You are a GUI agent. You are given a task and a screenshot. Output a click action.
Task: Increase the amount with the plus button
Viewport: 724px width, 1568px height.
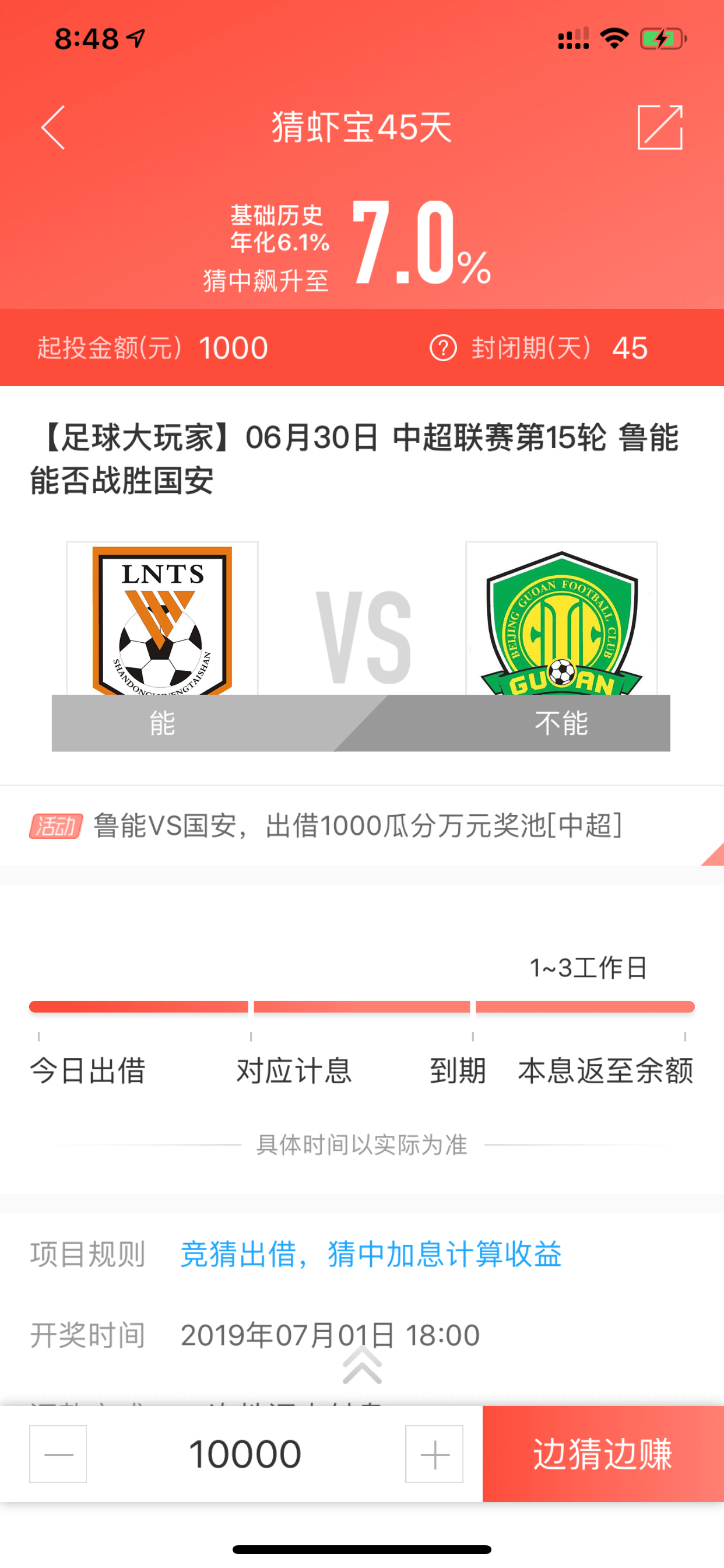point(434,1454)
